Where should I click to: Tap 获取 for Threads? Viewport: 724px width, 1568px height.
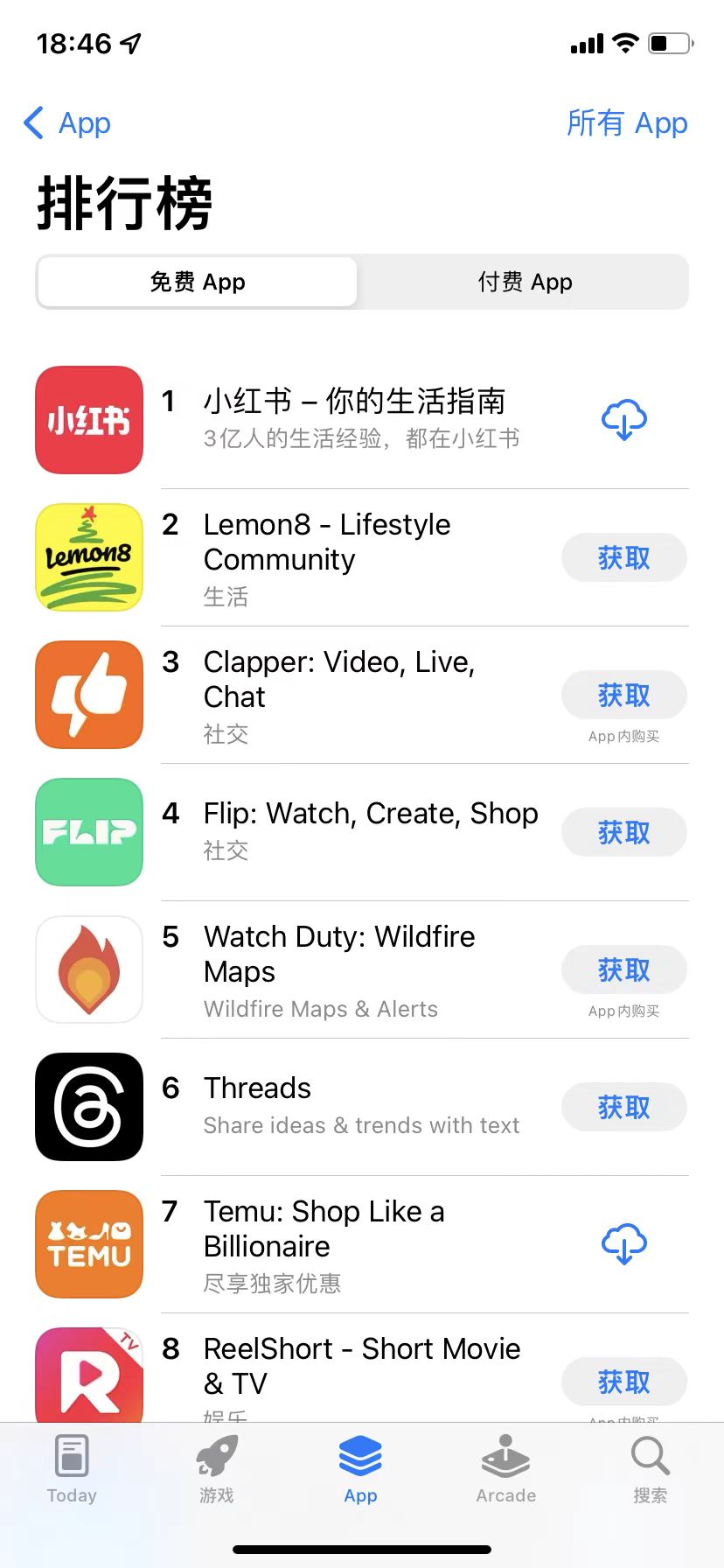click(623, 1107)
